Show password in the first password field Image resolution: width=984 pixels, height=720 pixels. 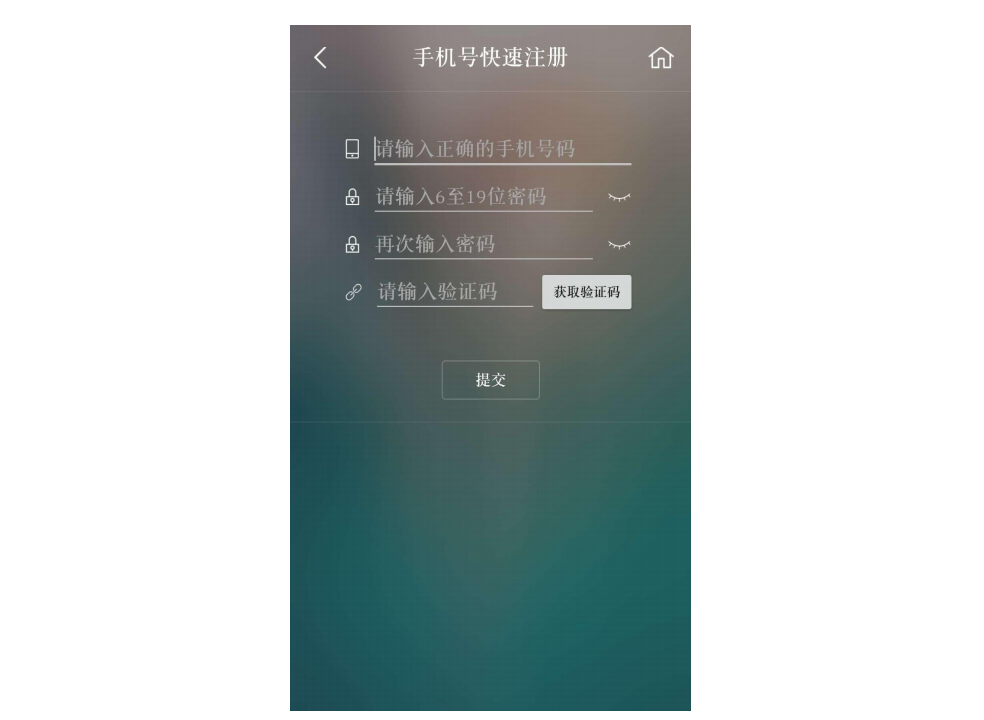(x=619, y=197)
